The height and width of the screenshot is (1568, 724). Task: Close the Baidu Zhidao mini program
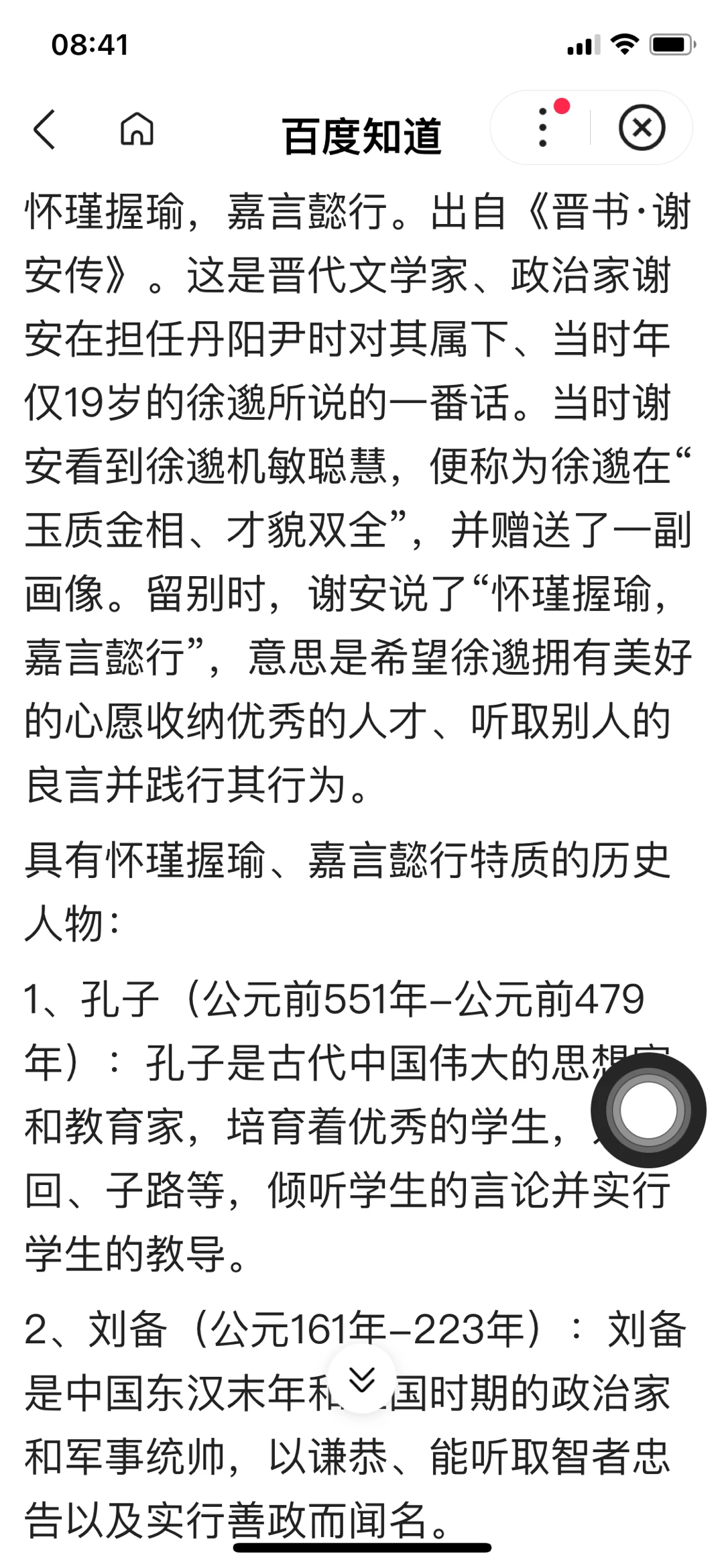coord(642,127)
